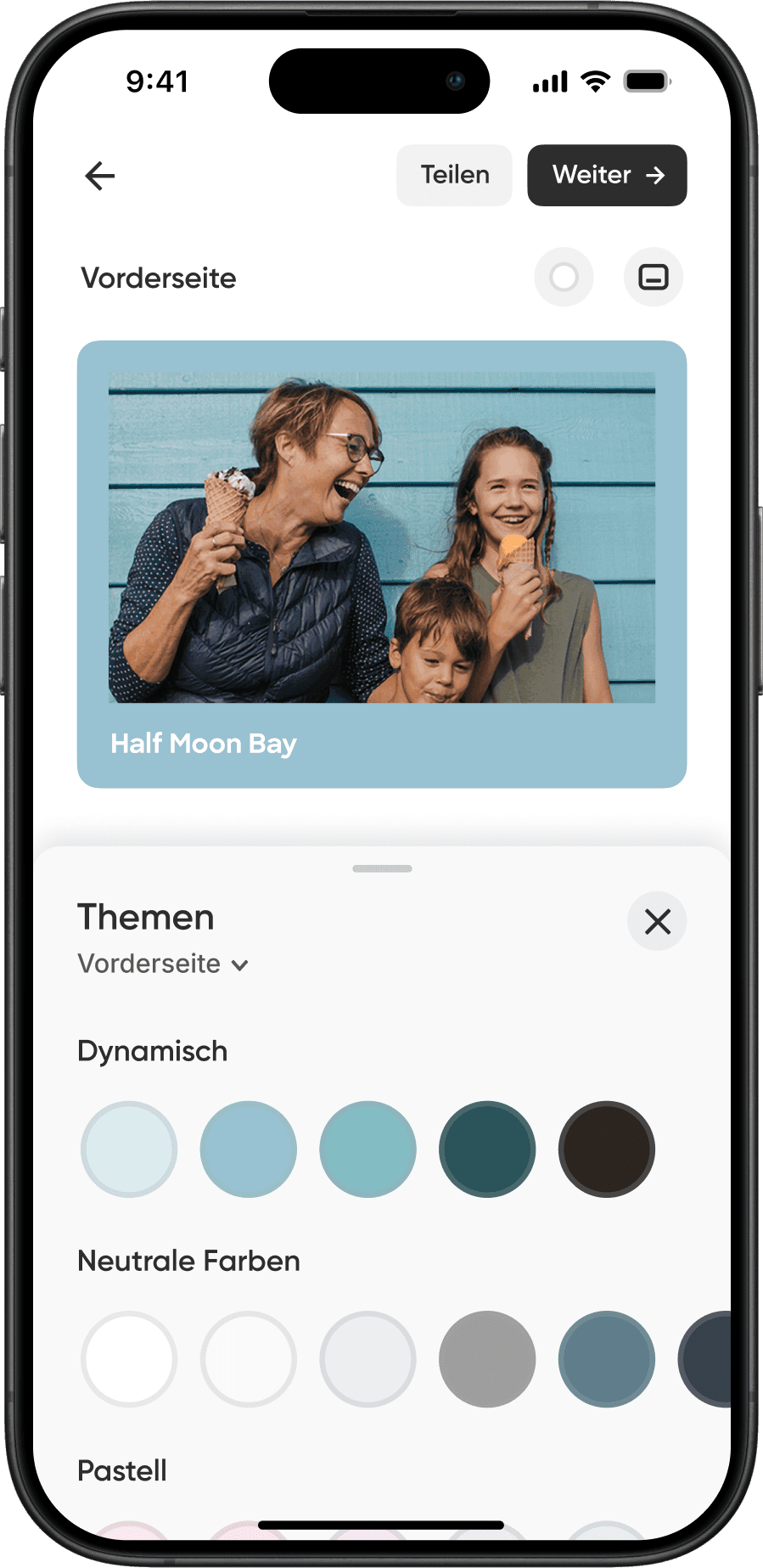Close the Themen panel
763x1568 pixels.
pyautogui.click(x=657, y=921)
